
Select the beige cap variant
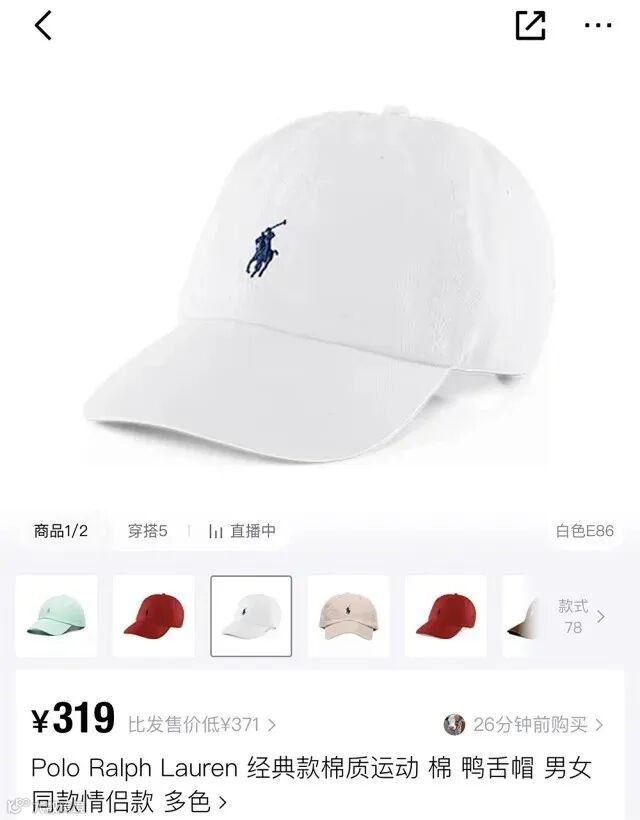(x=348, y=616)
